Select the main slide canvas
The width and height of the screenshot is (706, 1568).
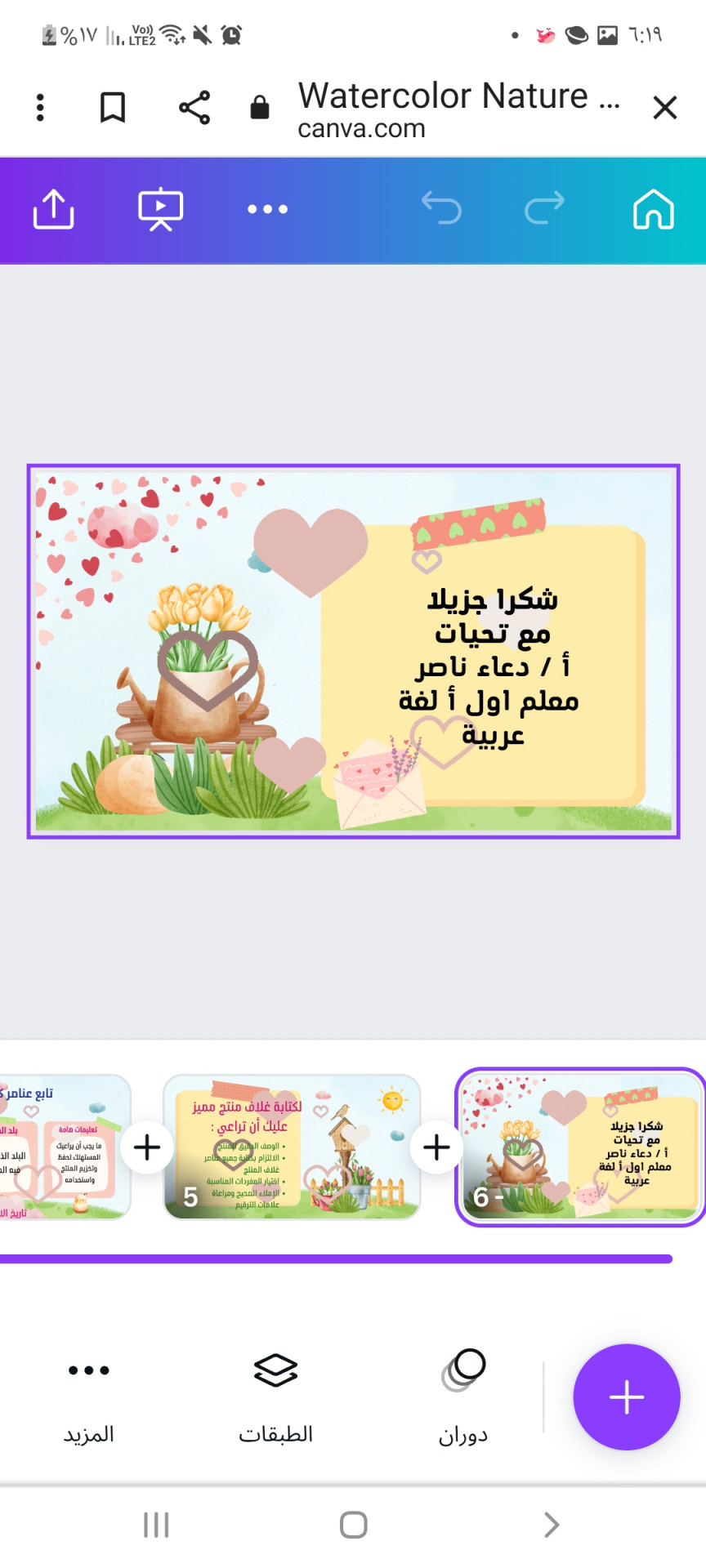tap(353, 651)
